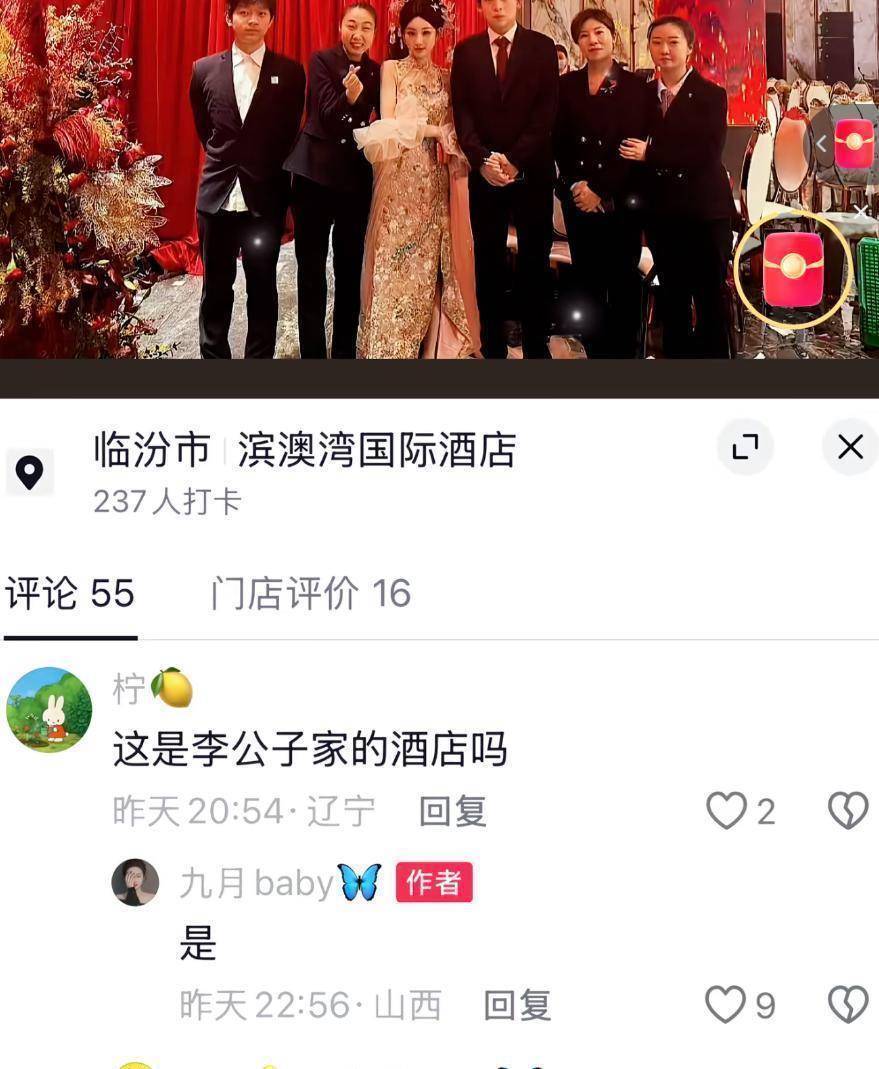
Task: Close the comments panel
Action: pyautogui.click(x=850, y=447)
